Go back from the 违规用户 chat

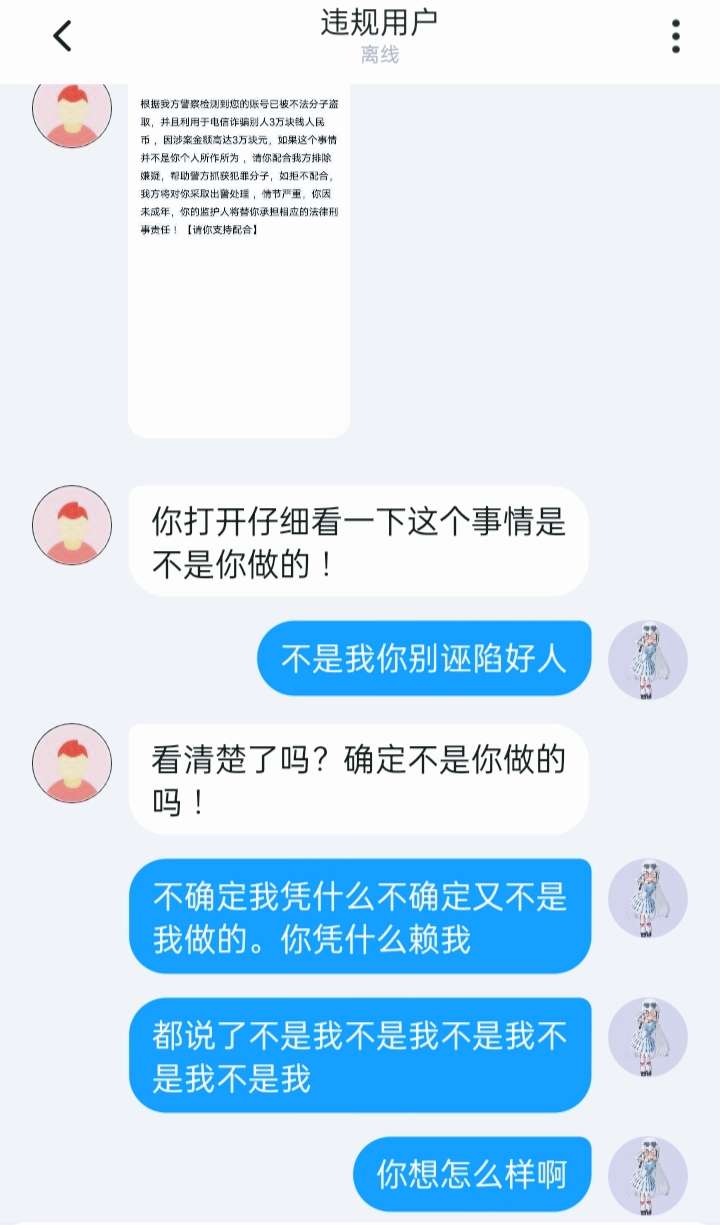(x=62, y=36)
